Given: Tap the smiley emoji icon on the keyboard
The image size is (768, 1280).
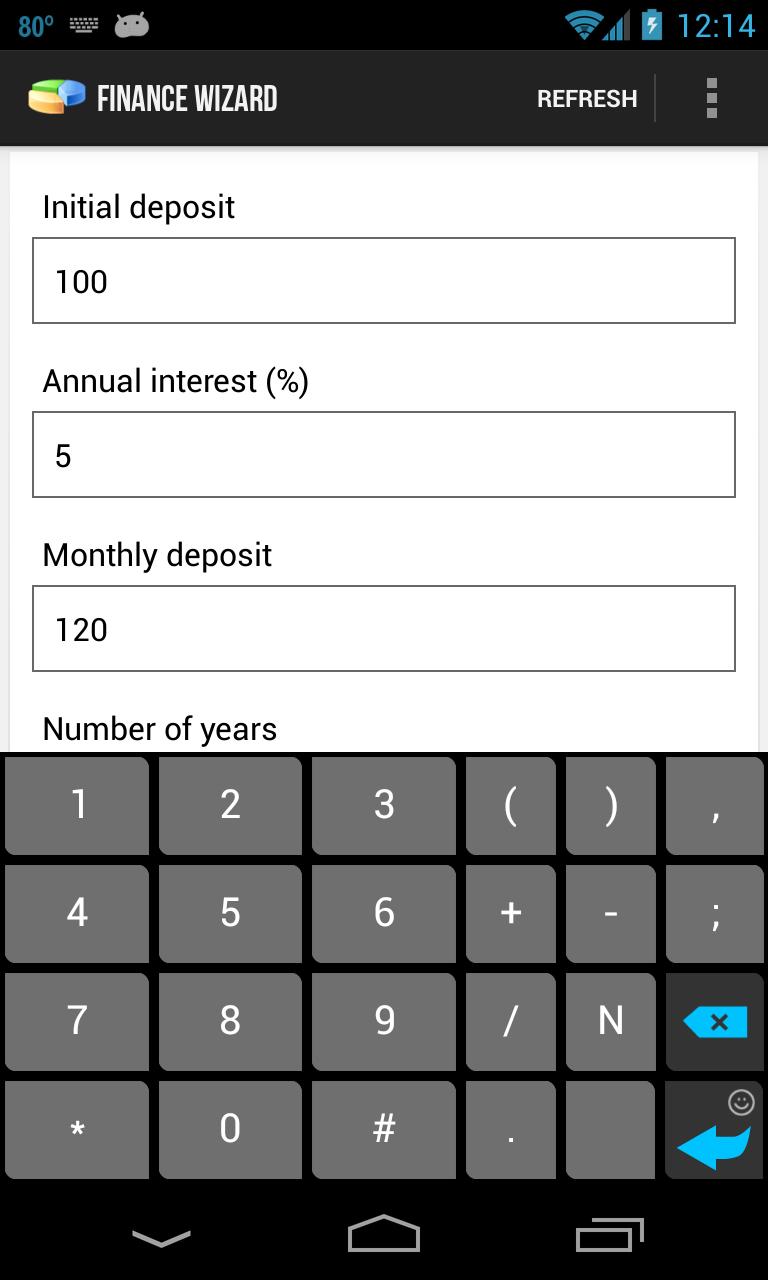Looking at the screenshot, I should pos(740,1102).
